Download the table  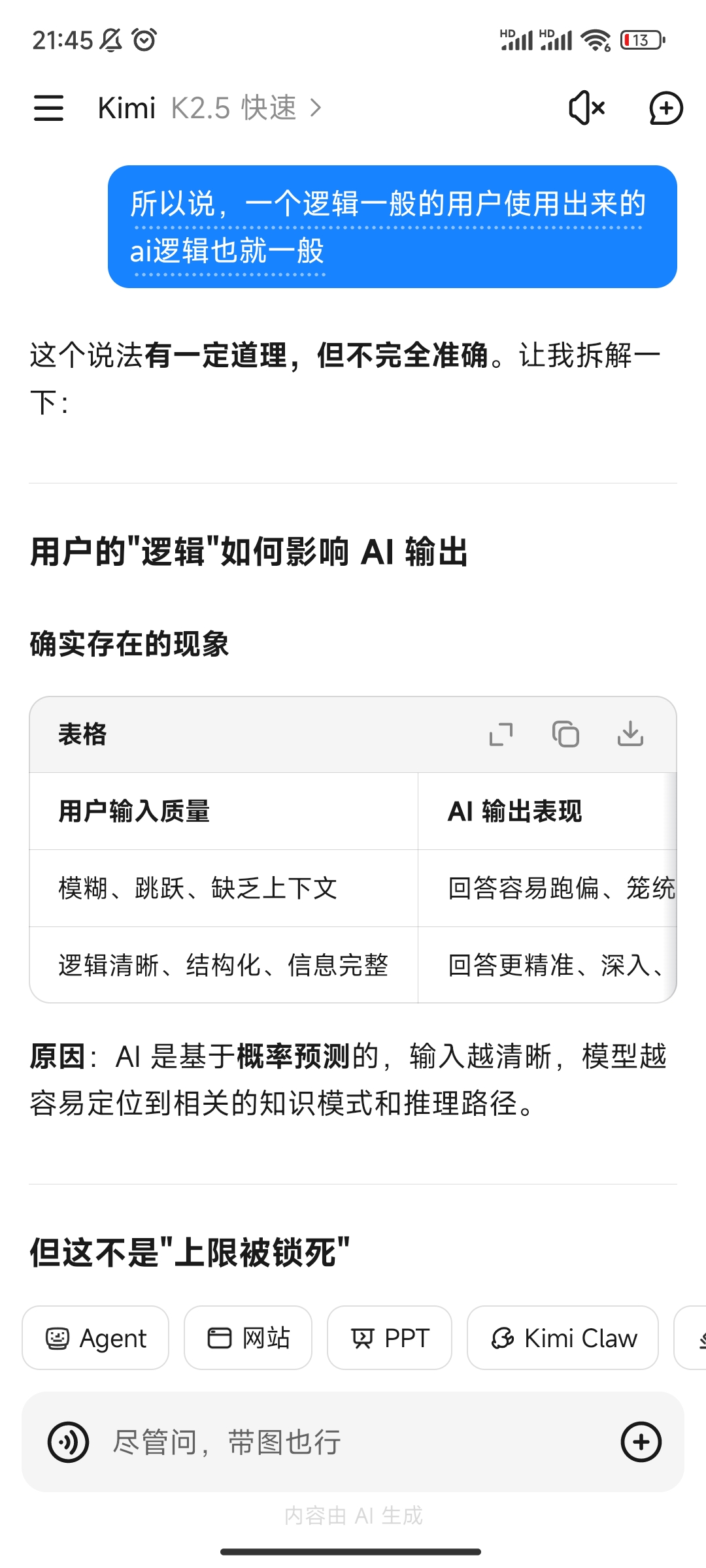point(630,734)
